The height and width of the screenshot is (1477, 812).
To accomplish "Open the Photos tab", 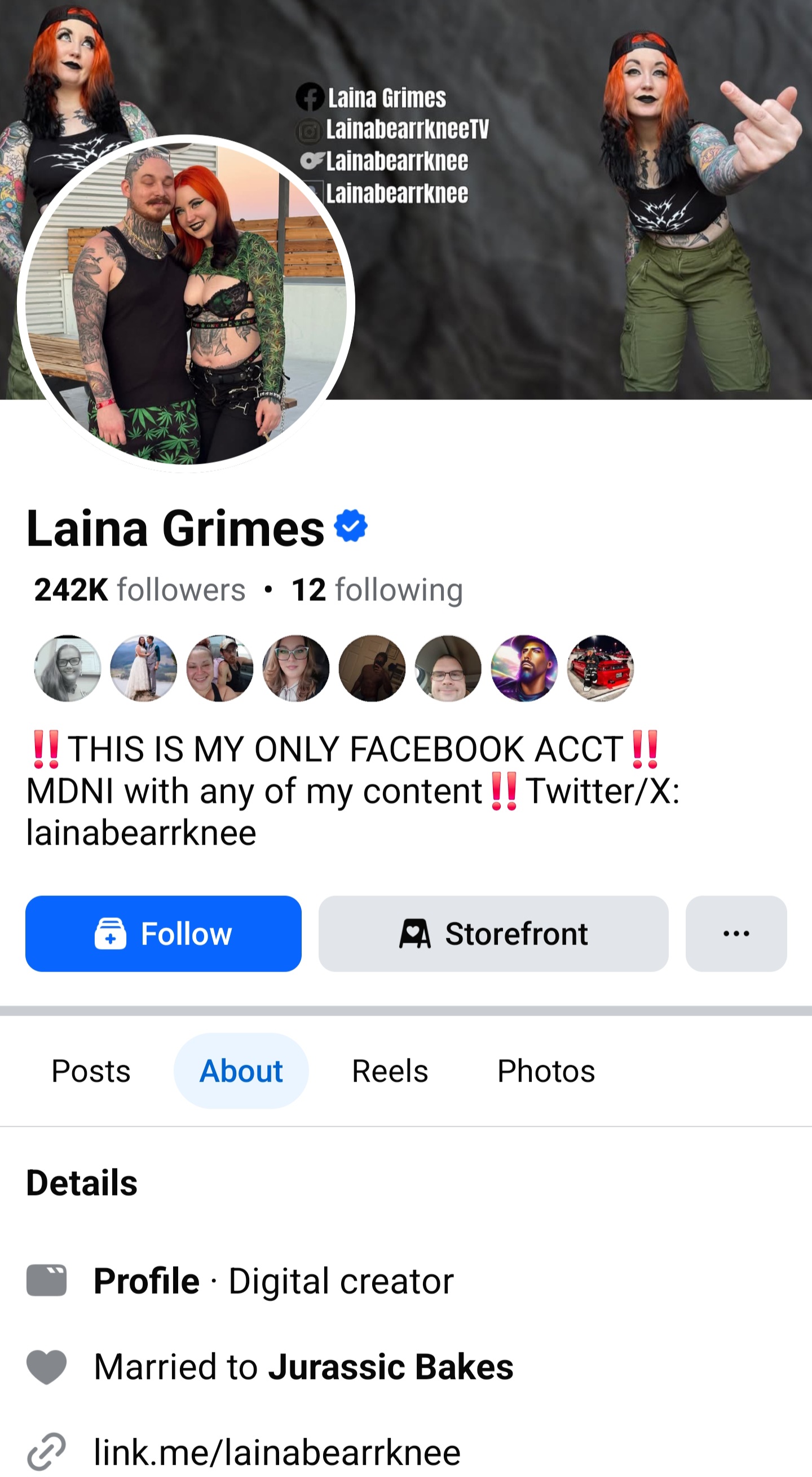I will [x=545, y=1070].
